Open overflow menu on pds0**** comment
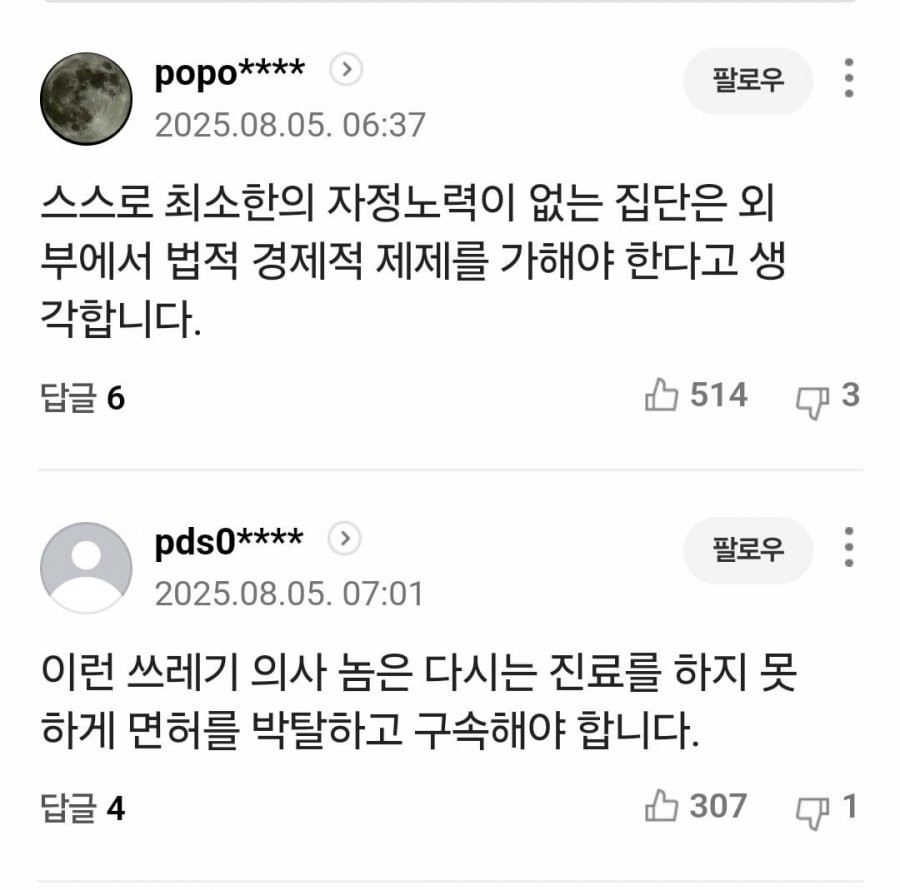The width and height of the screenshot is (900, 890). click(849, 548)
